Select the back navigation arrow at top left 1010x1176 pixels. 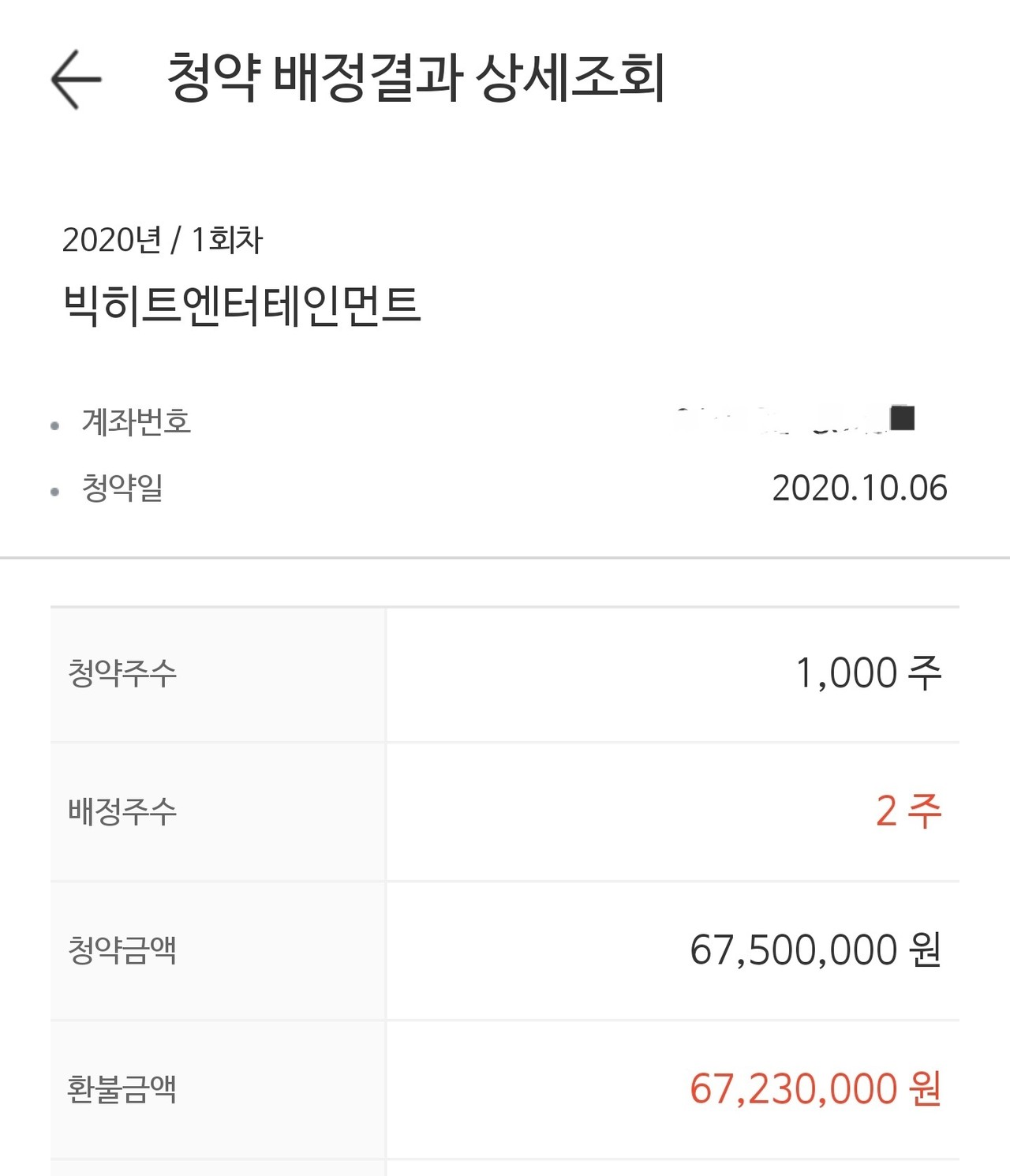pos(75,79)
